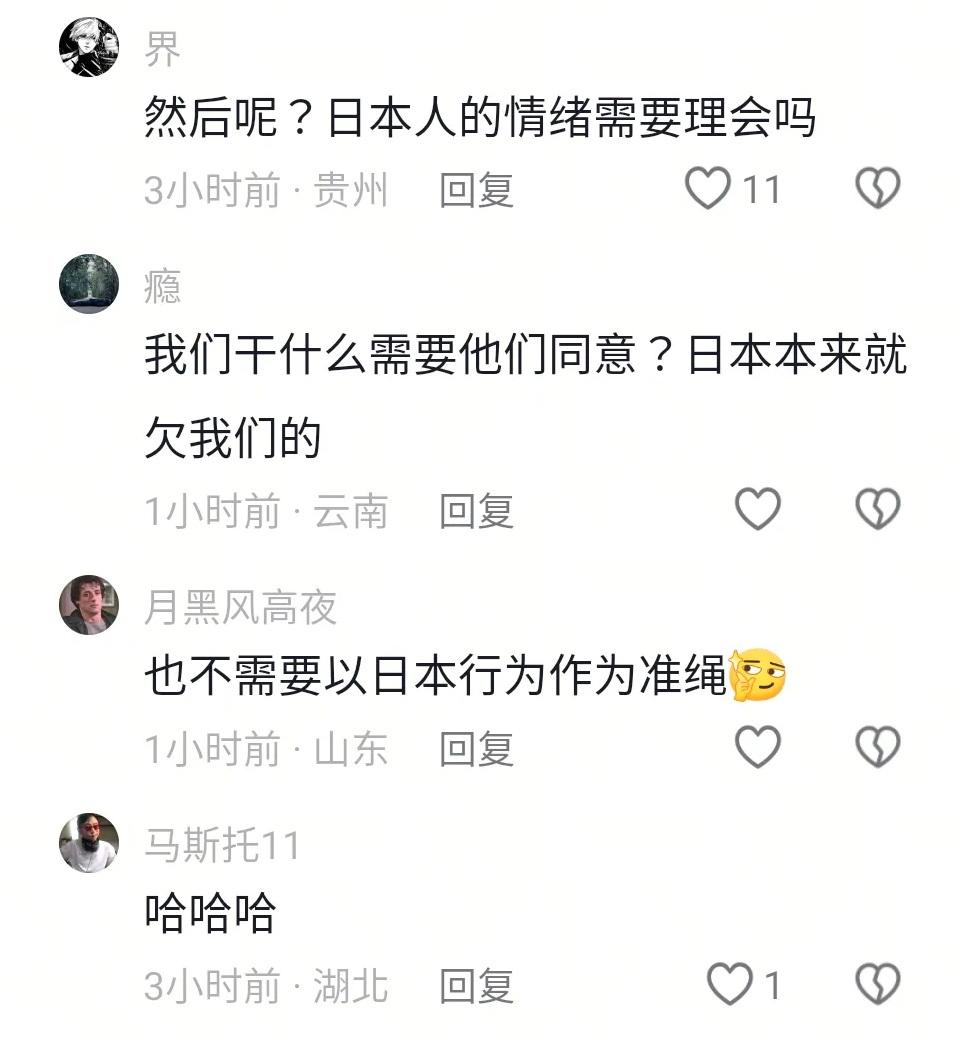Screen dimensions: 959x1038
Task: Dislike the comment by 瘾
Action: click(x=878, y=510)
